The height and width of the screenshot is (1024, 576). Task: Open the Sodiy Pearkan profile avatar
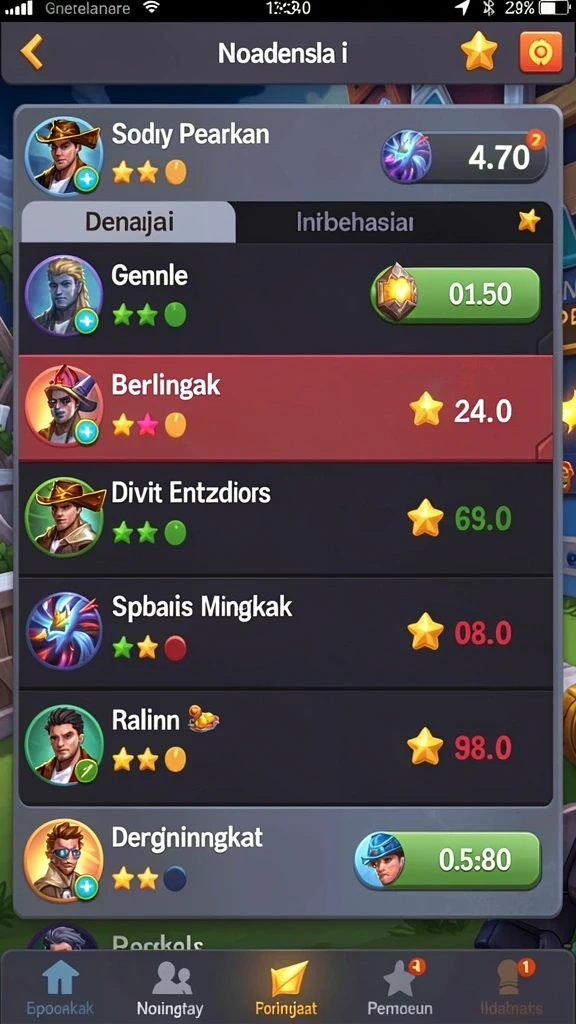(x=63, y=157)
